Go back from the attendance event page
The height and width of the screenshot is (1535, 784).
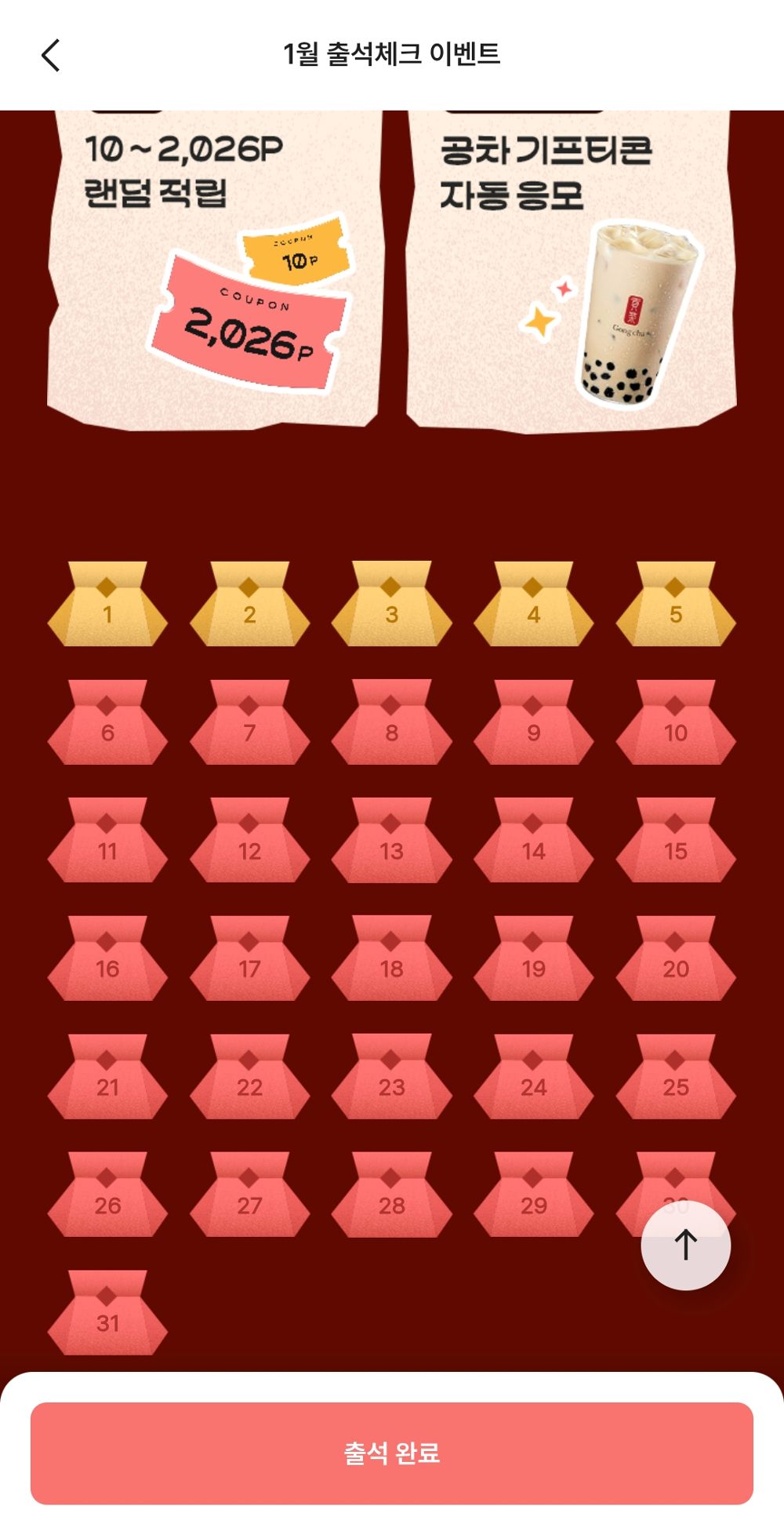pos(51,56)
